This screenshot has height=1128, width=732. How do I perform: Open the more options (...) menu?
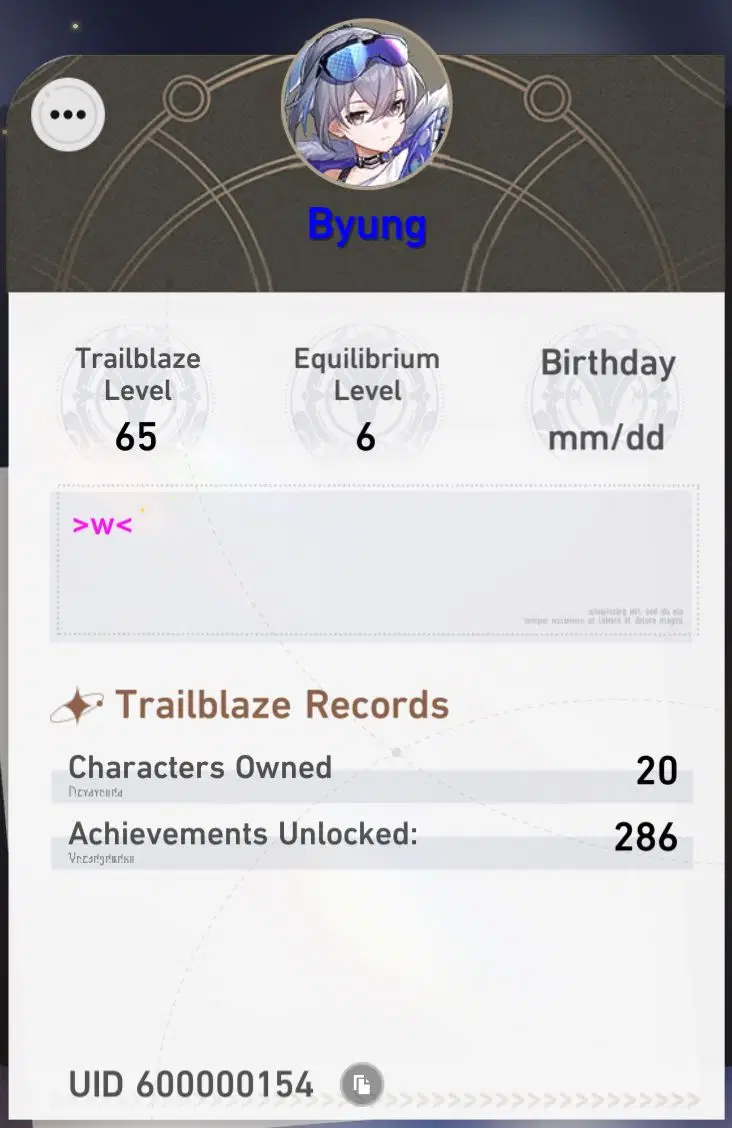pos(67,114)
